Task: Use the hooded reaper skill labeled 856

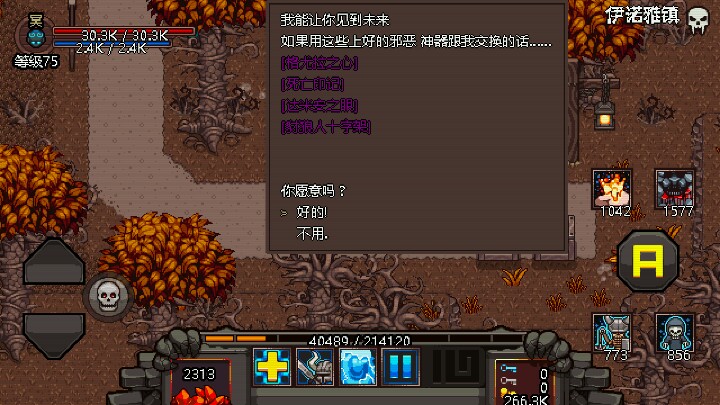Action: click(675, 332)
